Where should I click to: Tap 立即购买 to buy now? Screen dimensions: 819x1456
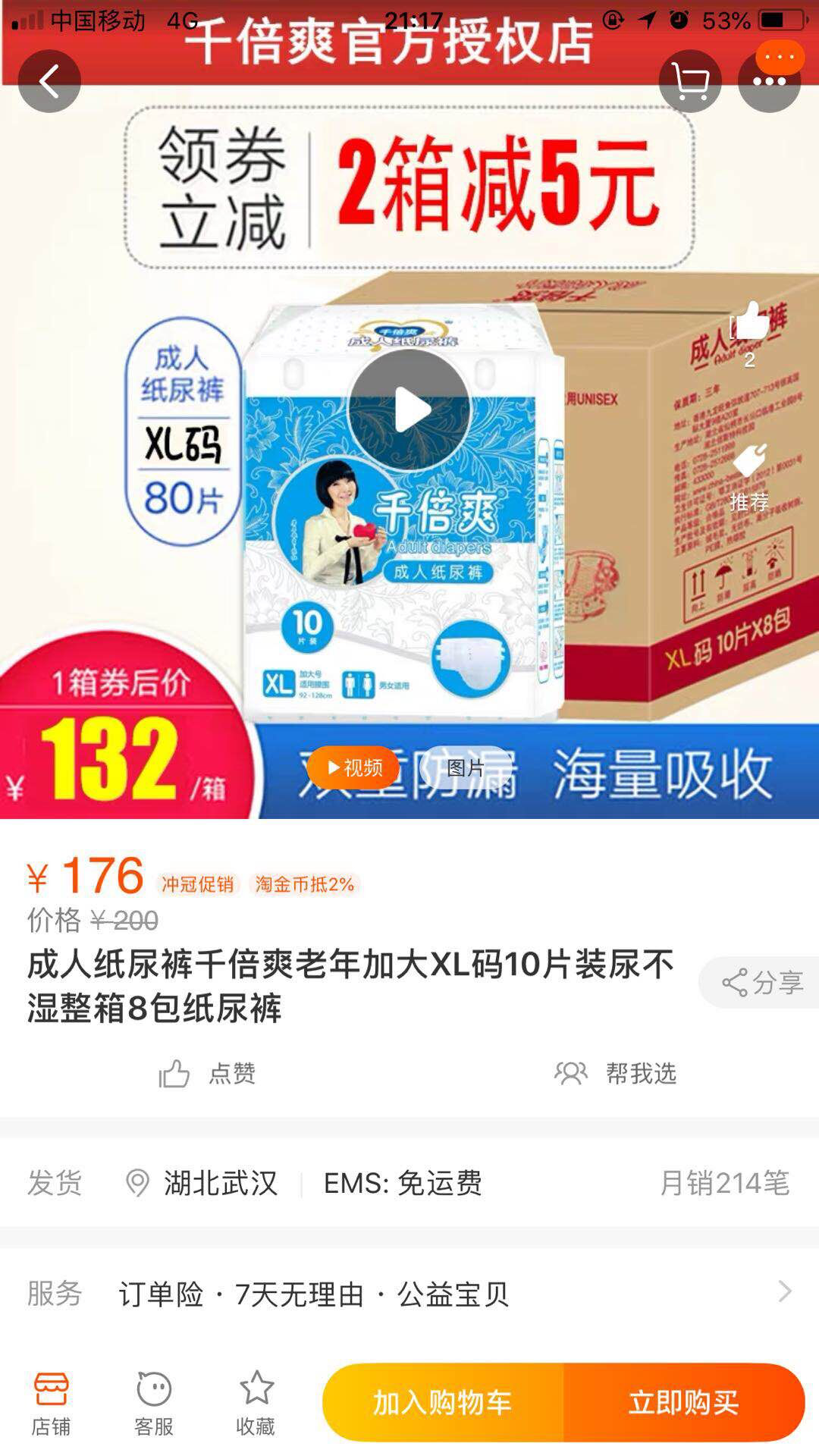pos(683,1403)
